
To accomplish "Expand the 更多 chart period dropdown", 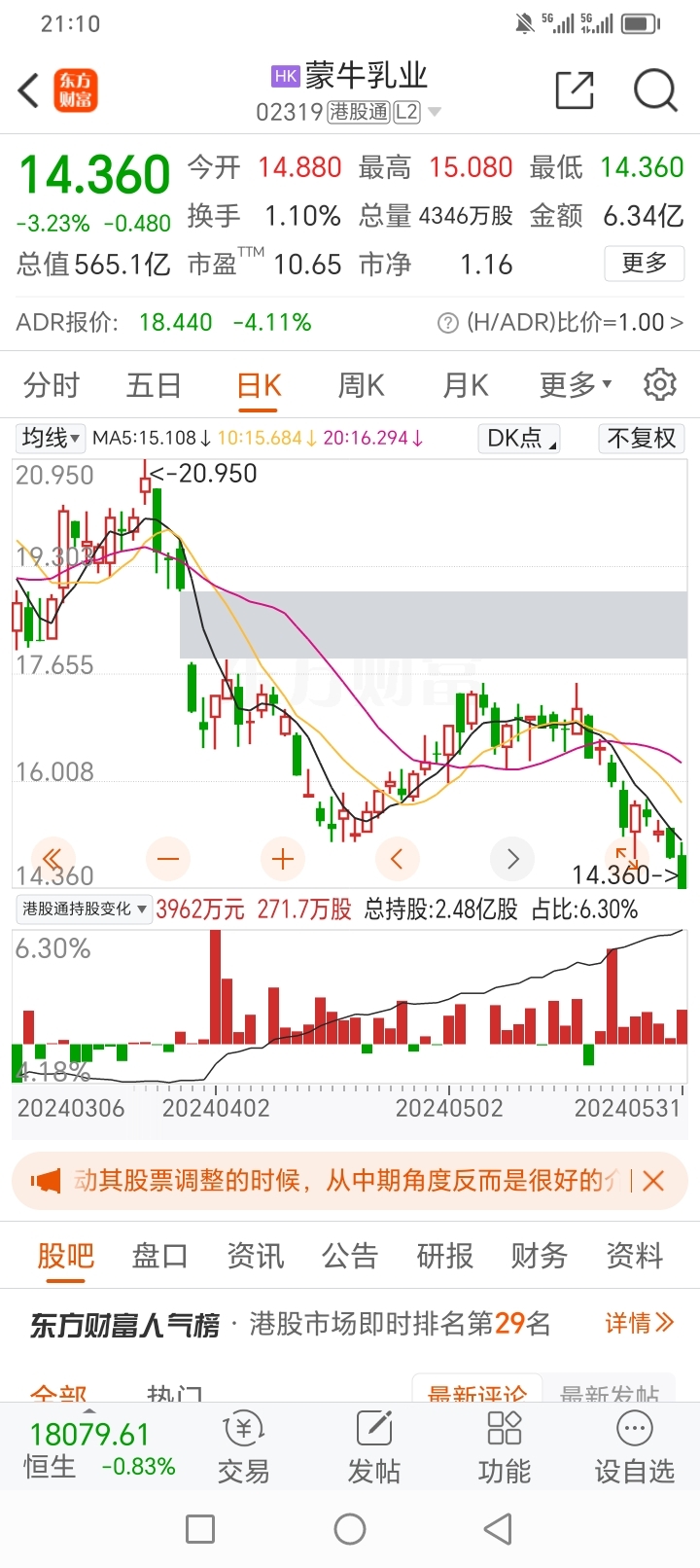I will click(x=569, y=385).
